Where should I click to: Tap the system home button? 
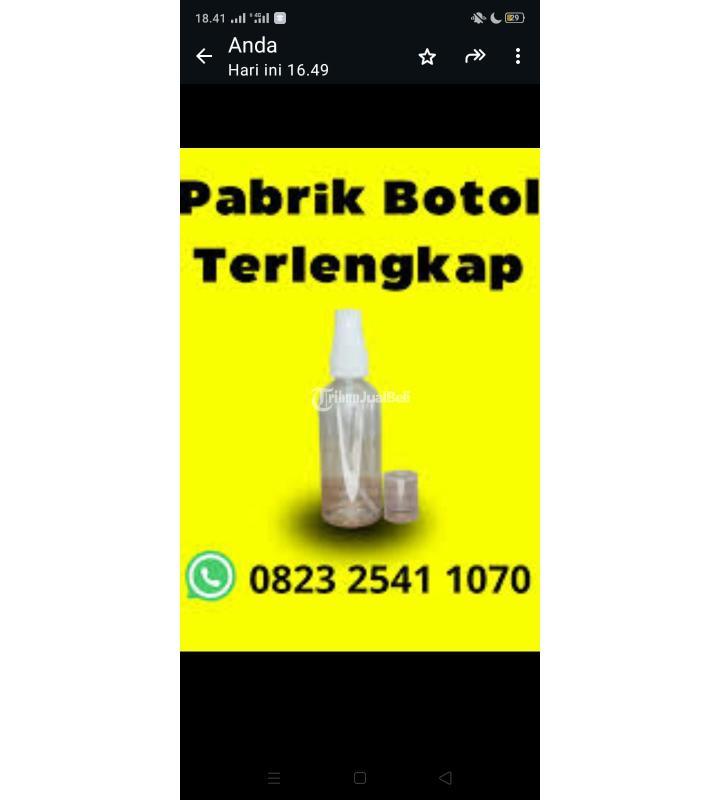tap(360, 777)
